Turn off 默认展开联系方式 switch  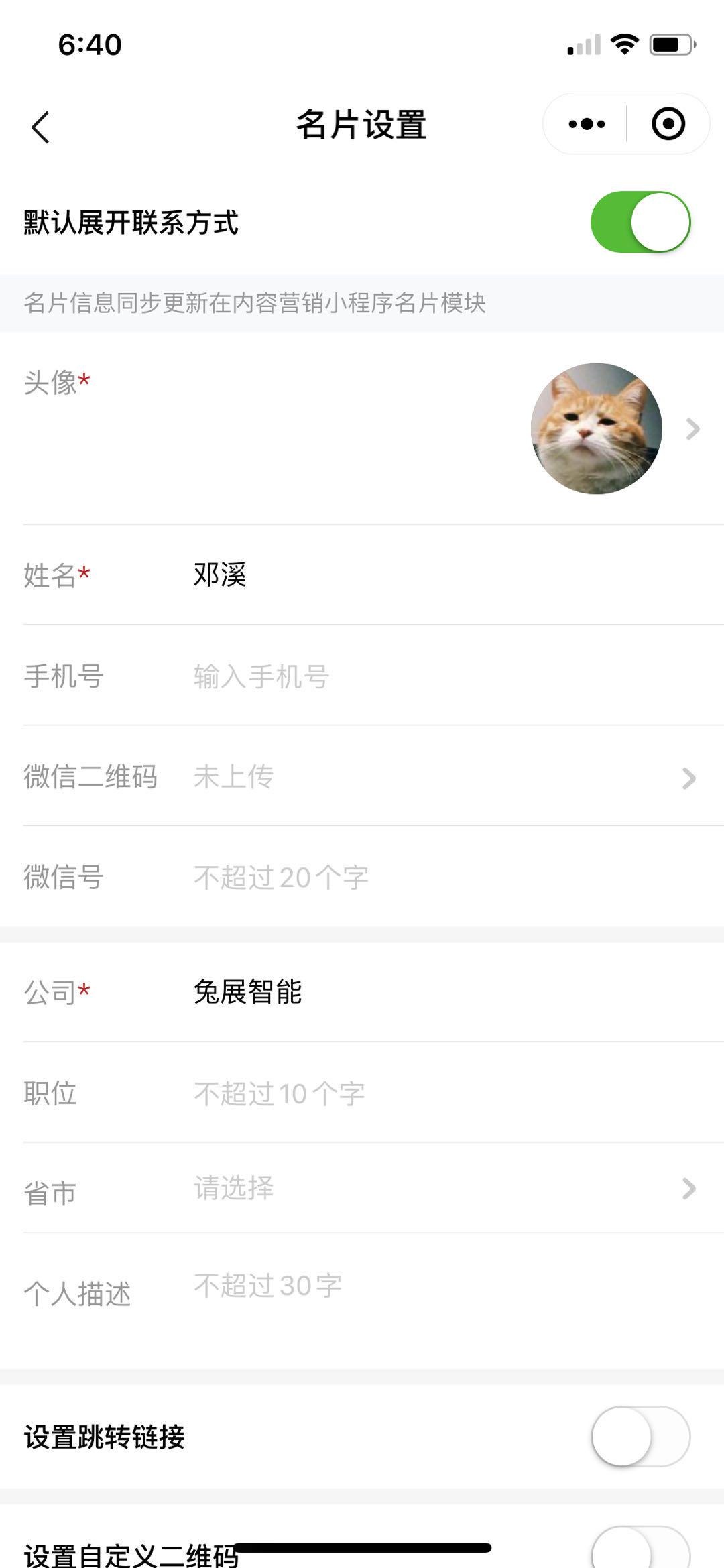[x=640, y=222]
